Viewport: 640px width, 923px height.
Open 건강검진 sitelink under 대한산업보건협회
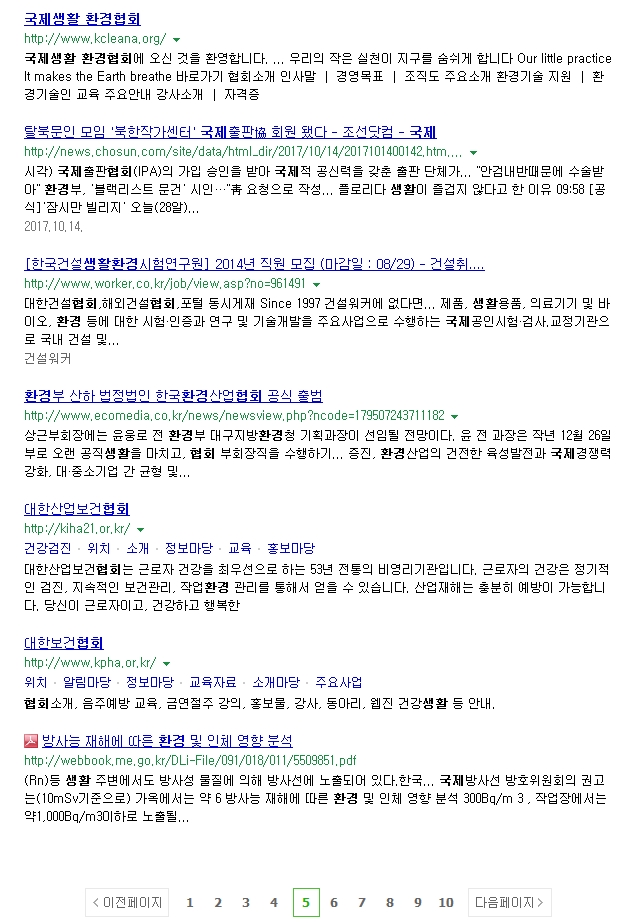click(48, 548)
